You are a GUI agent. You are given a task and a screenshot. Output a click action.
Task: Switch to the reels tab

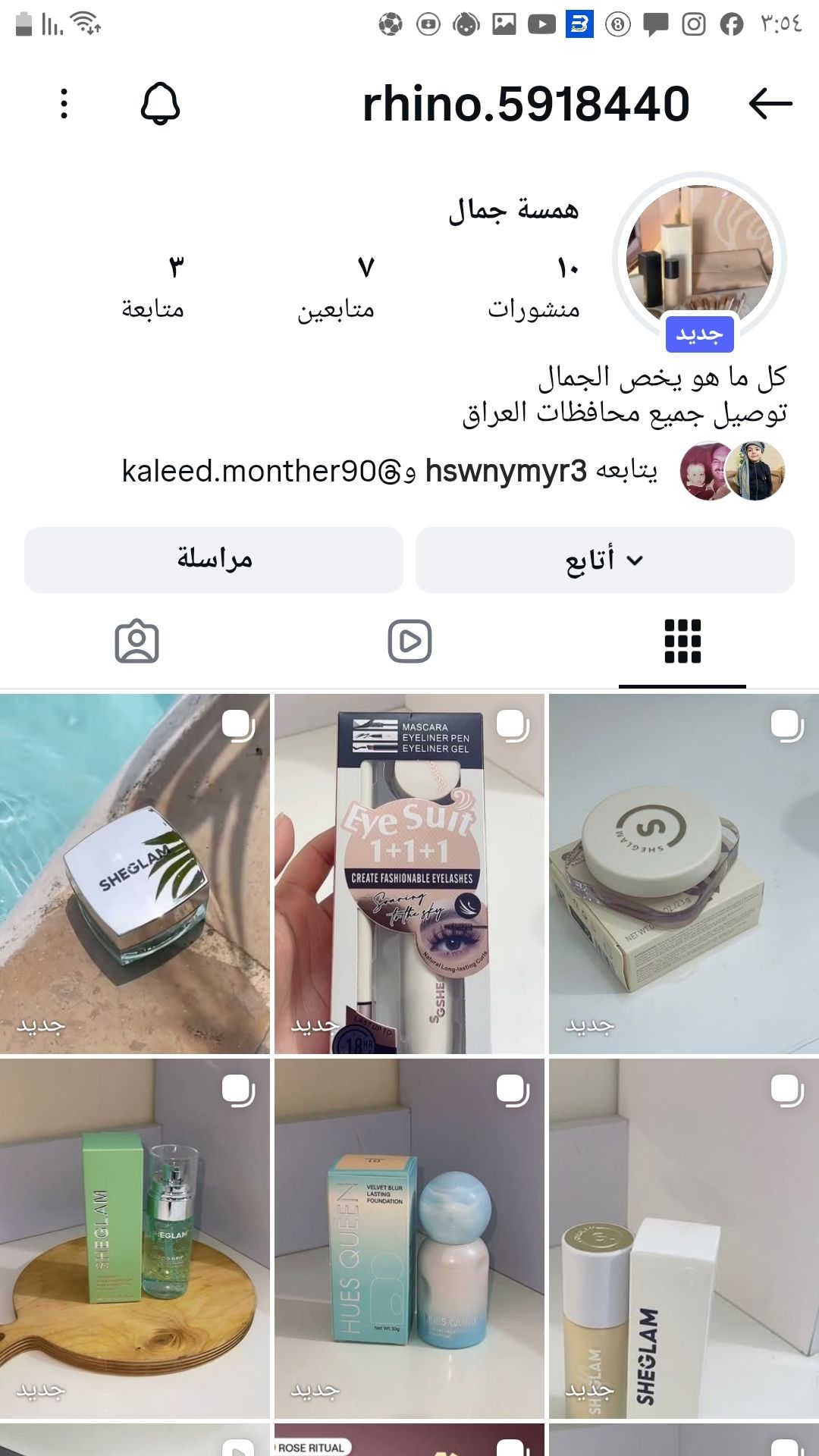pyautogui.click(x=409, y=642)
